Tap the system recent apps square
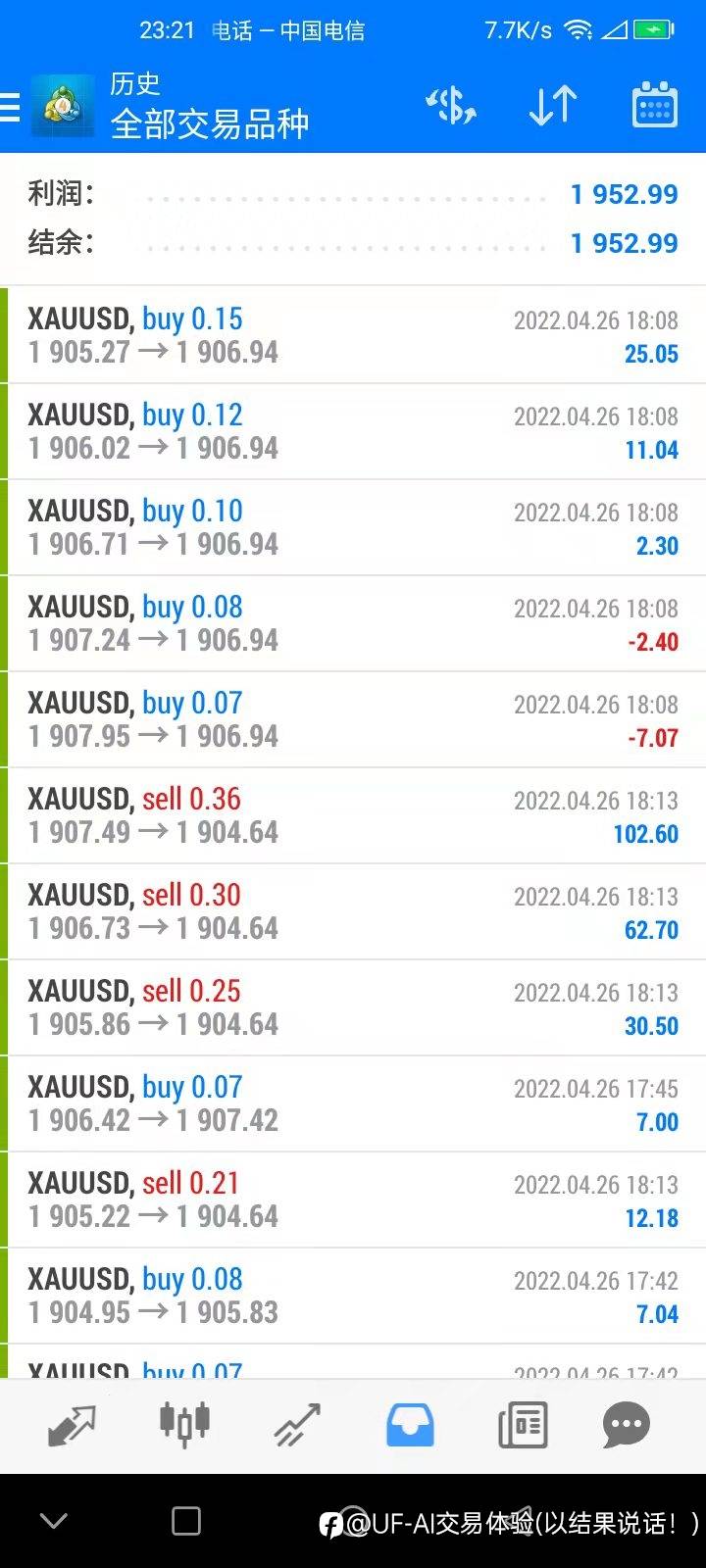 coord(186,1521)
